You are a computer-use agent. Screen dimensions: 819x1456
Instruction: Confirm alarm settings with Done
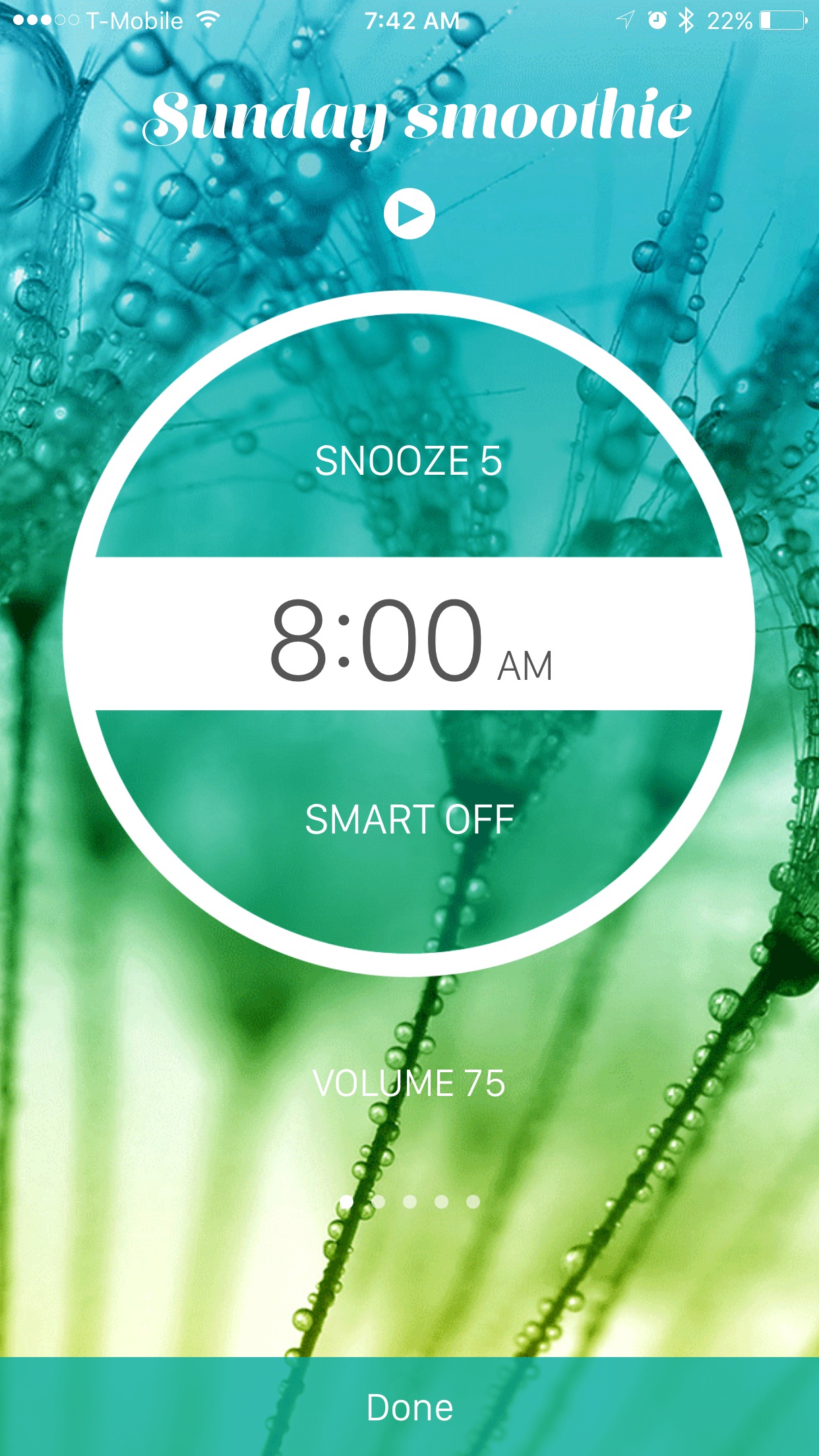409,1407
